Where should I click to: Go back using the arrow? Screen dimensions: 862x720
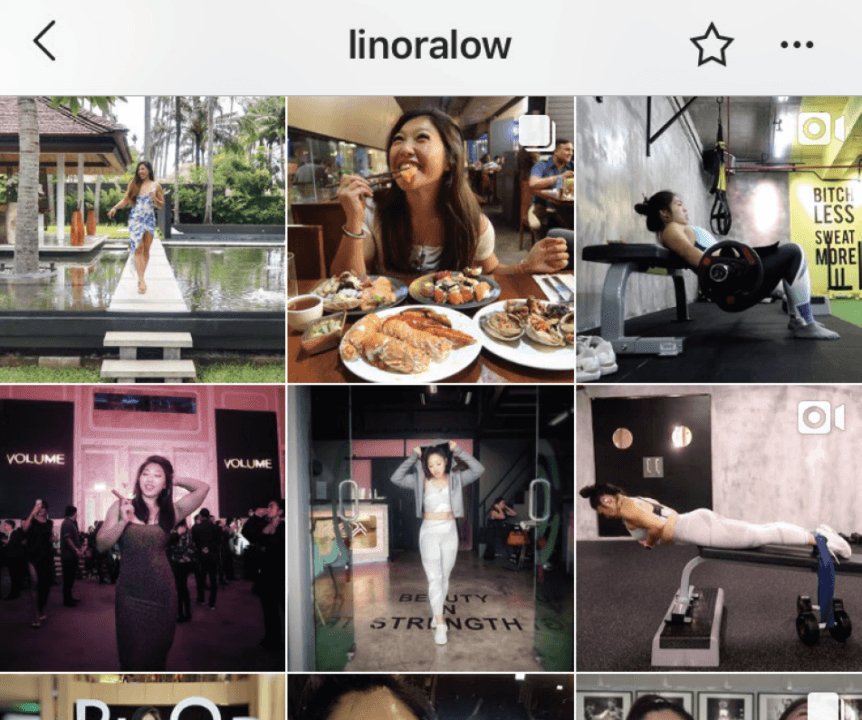(43, 43)
